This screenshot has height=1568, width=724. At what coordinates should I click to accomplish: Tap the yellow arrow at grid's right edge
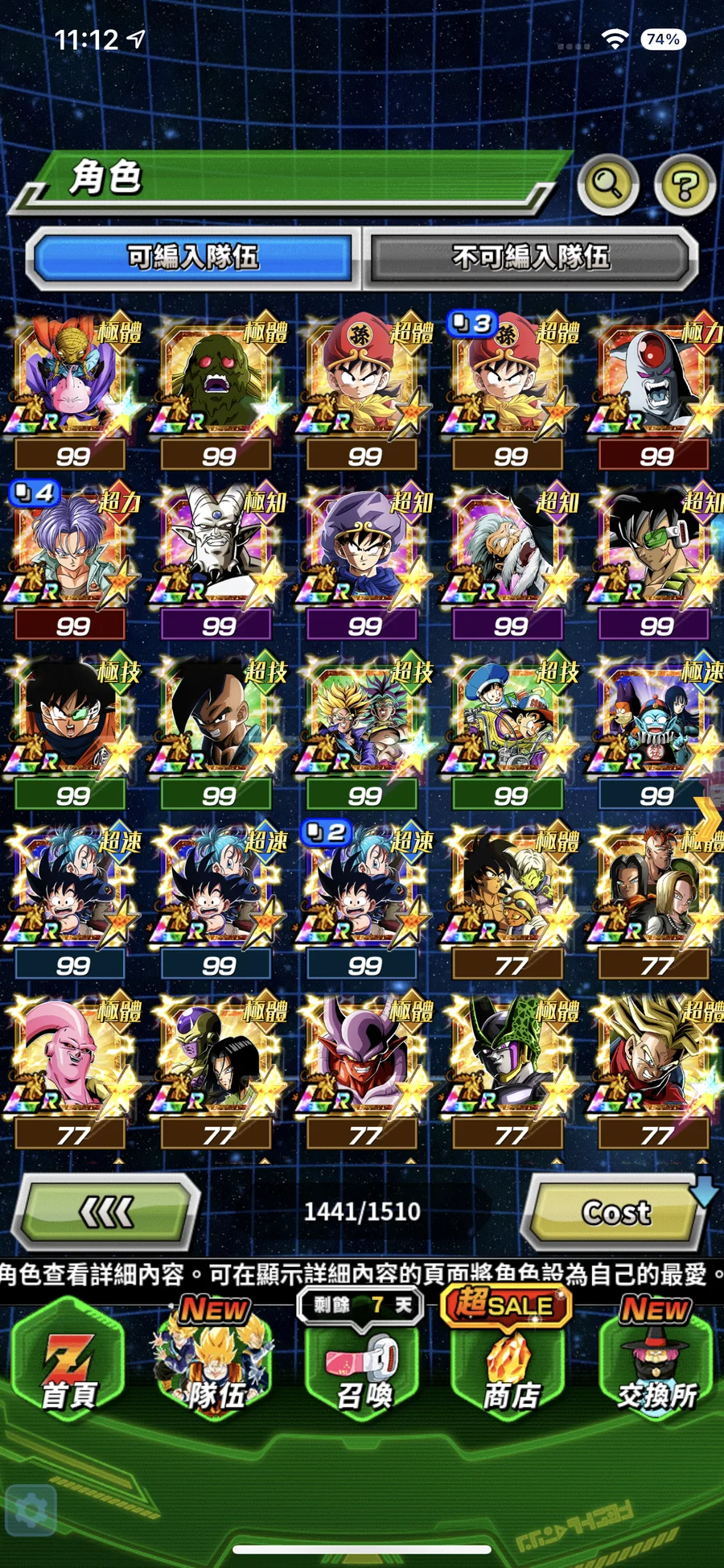(708, 816)
